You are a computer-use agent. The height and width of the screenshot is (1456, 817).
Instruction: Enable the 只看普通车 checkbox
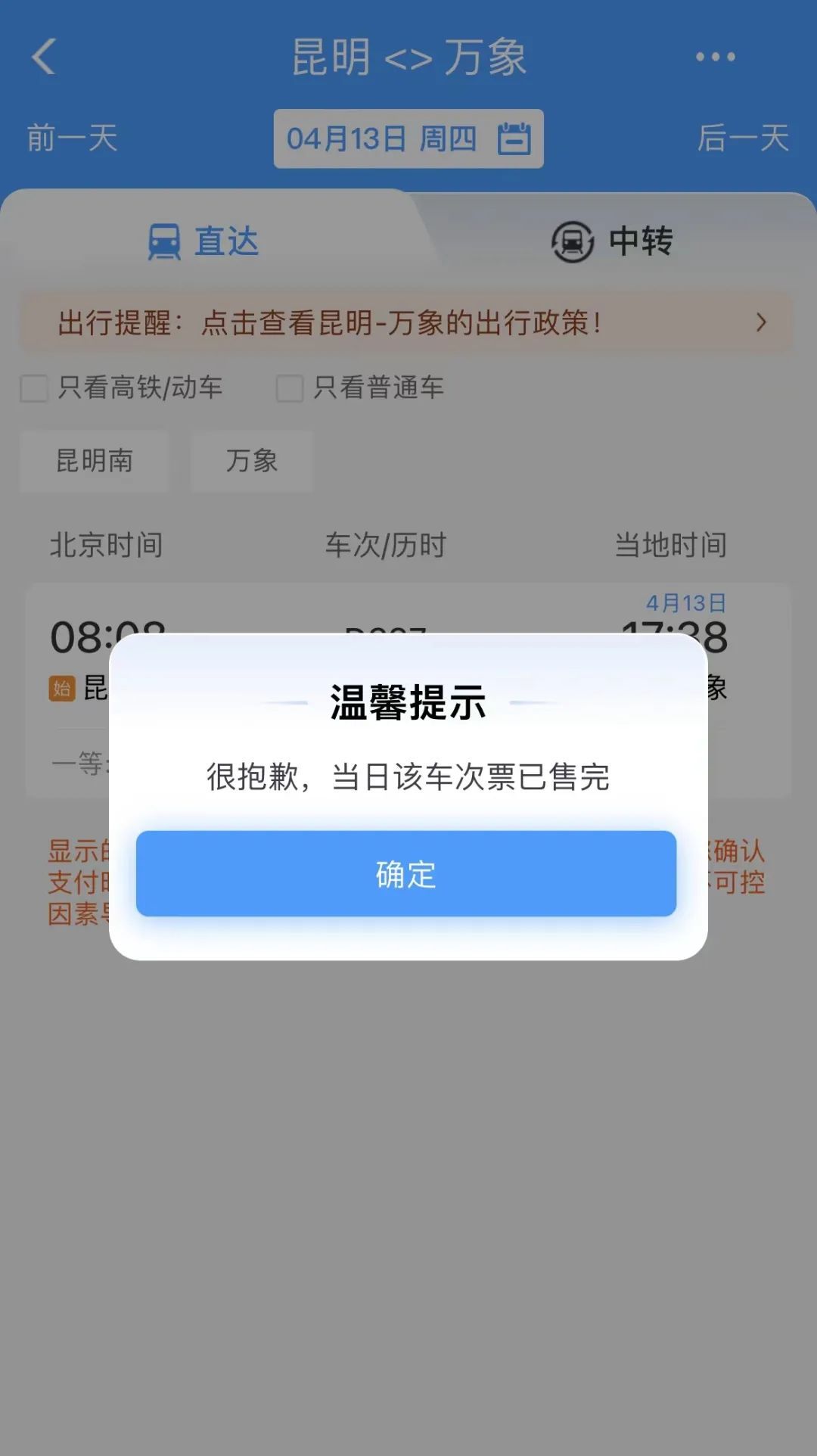tap(290, 388)
